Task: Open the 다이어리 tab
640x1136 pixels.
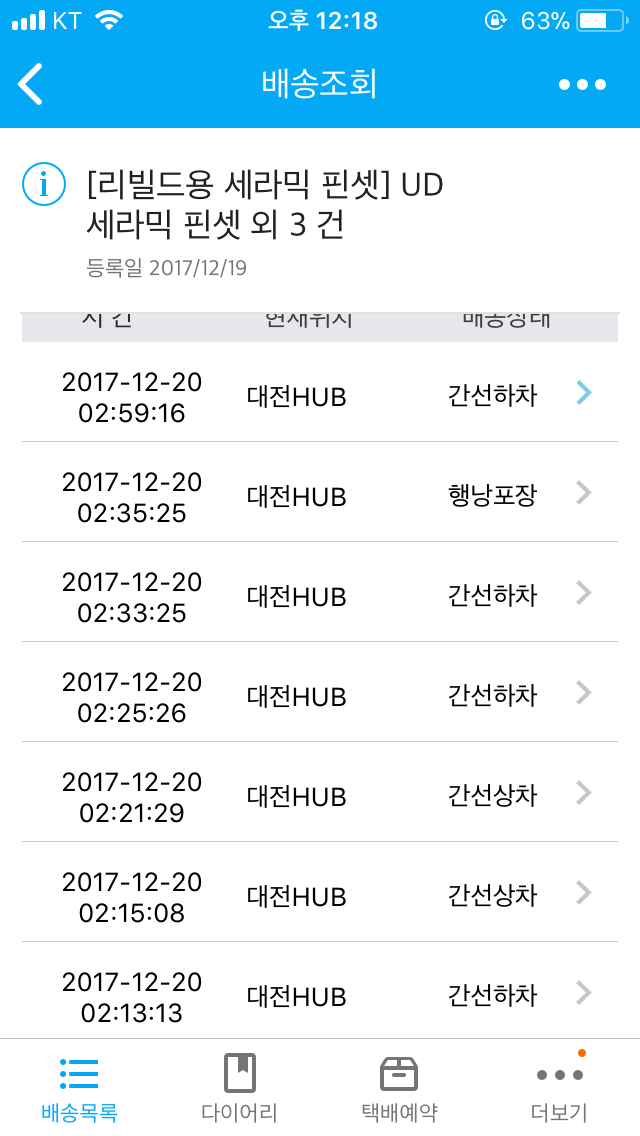Action: point(239,1088)
